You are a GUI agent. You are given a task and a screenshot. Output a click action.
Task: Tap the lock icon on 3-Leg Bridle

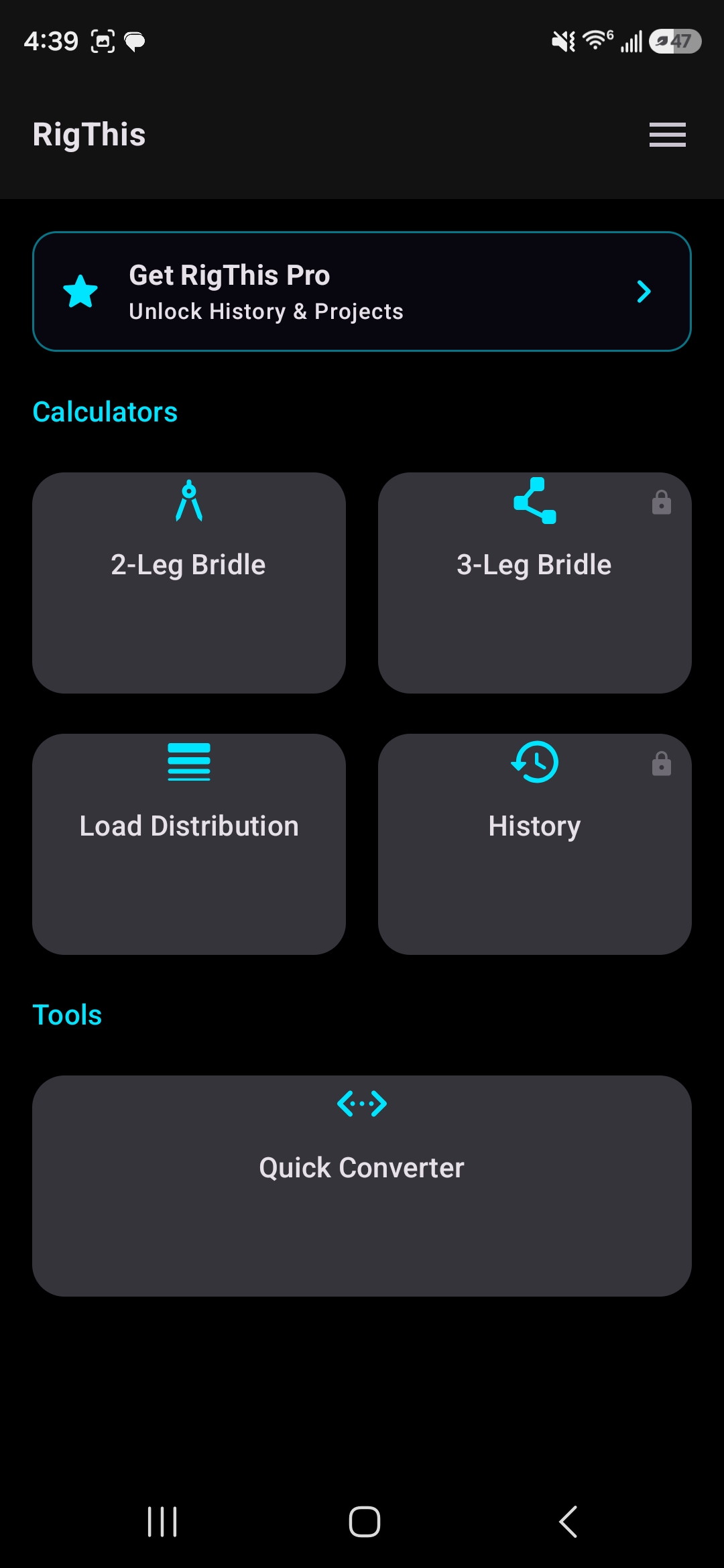tap(661, 502)
